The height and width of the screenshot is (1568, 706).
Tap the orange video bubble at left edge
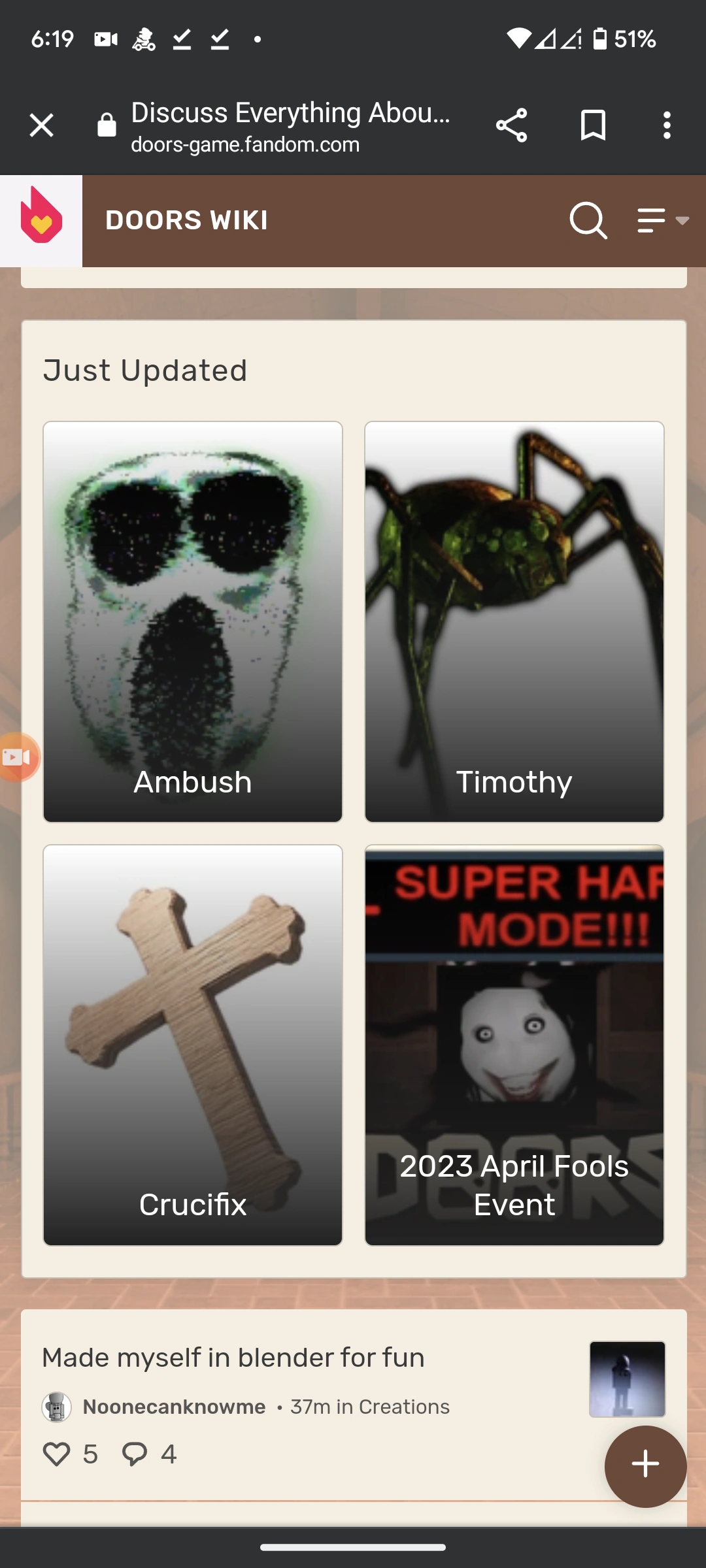pyautogui.click(x=18, y=757)
